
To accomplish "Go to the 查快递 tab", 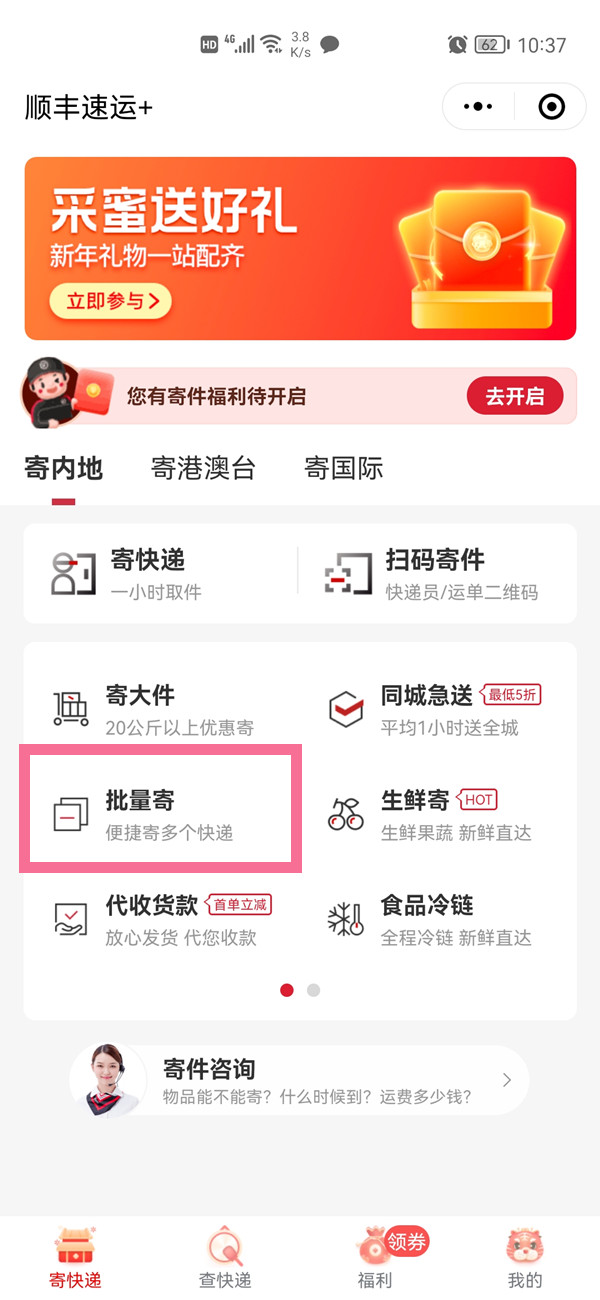I will (225, 1258).
